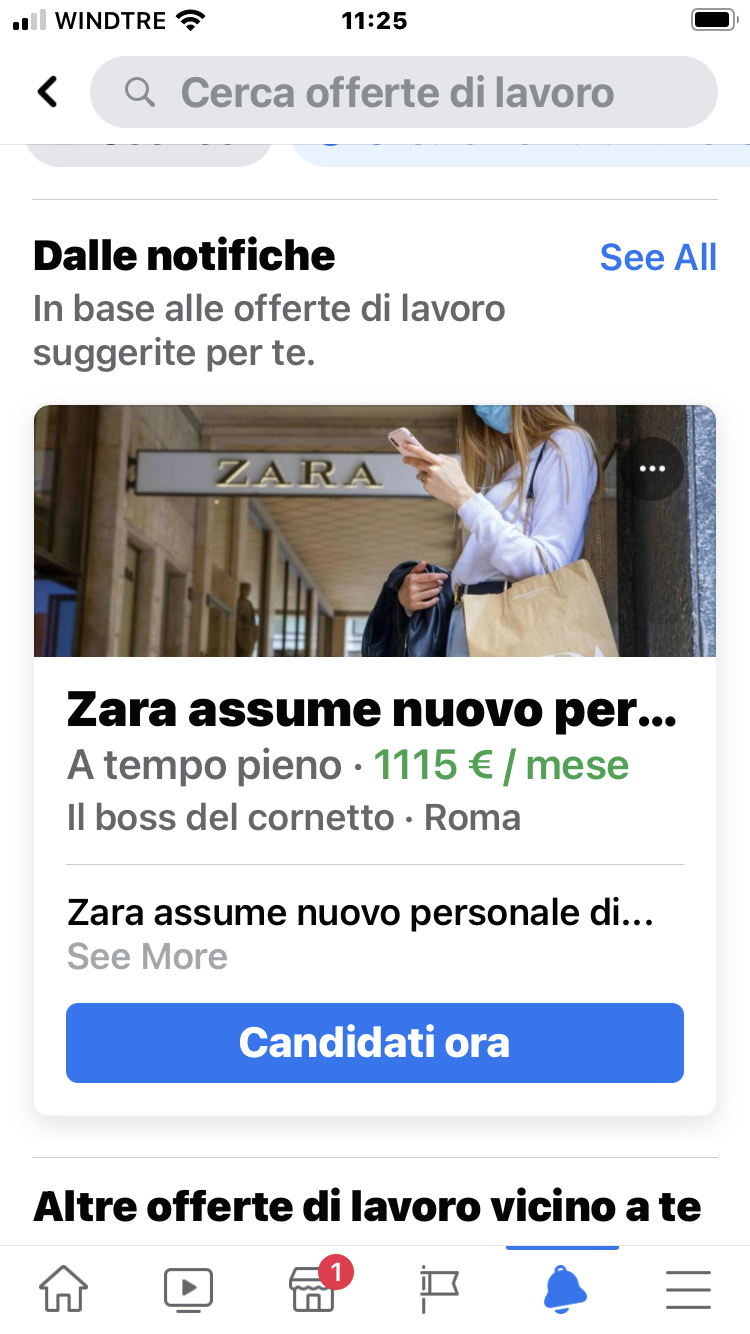Switch to the Home tab

(63, 1289)
